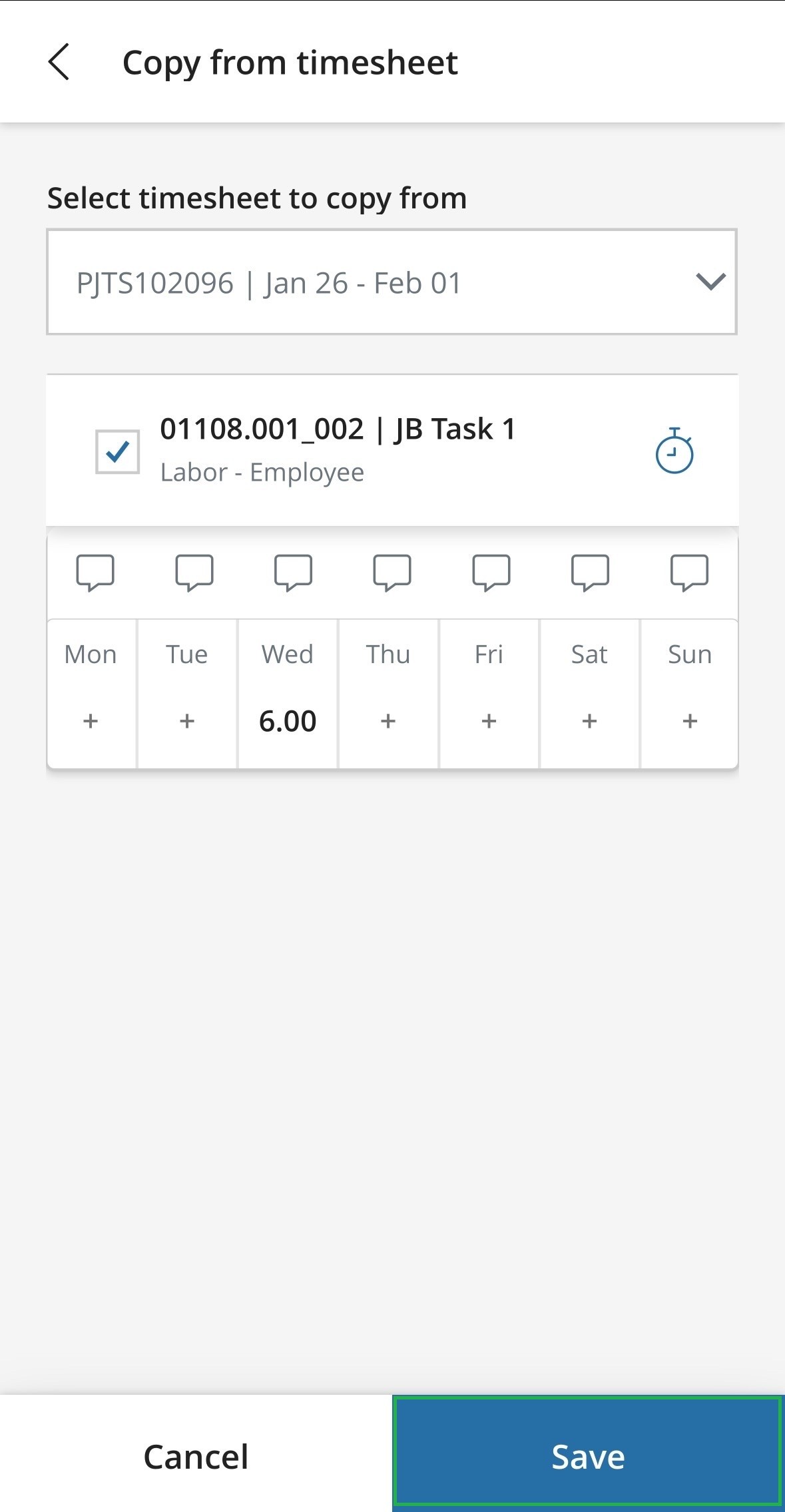Open the comment bubble above Mon
This screenshot has height=1512, width=785.
point(95,573)
